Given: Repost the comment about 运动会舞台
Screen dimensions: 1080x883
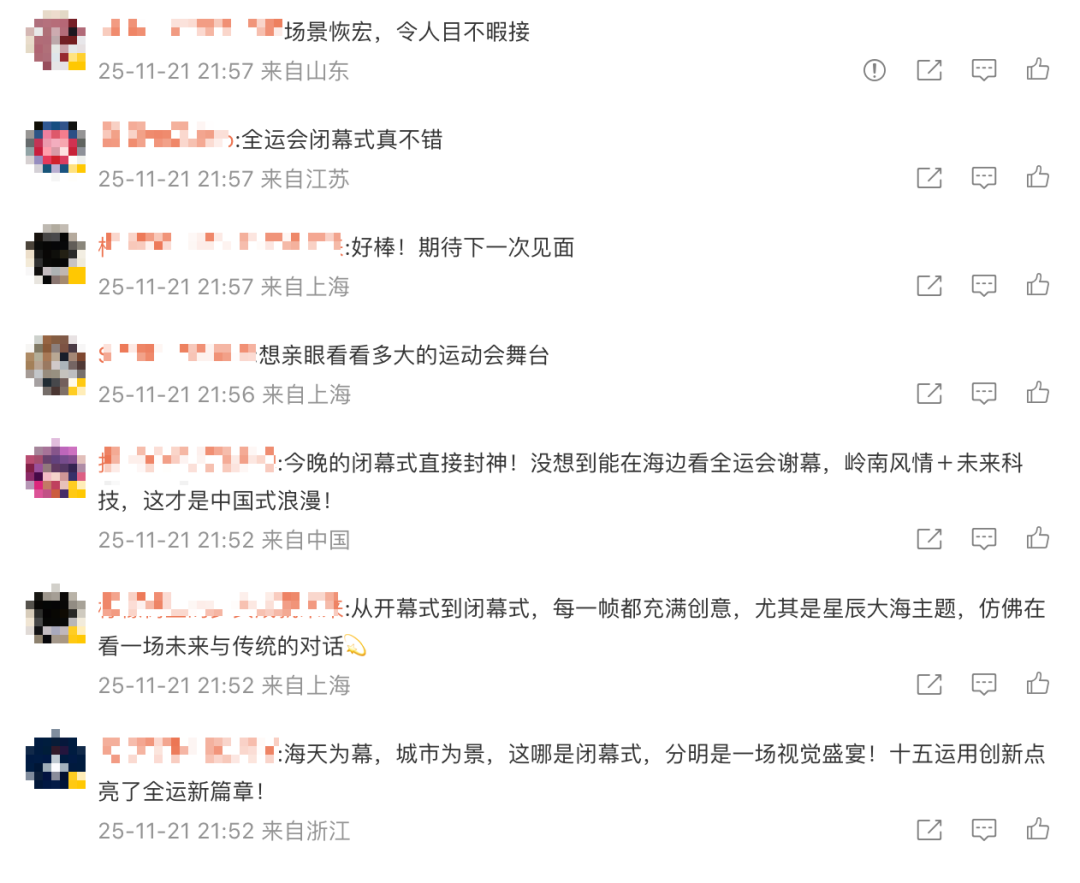Looking at the screenshot, I should [929, 394].
